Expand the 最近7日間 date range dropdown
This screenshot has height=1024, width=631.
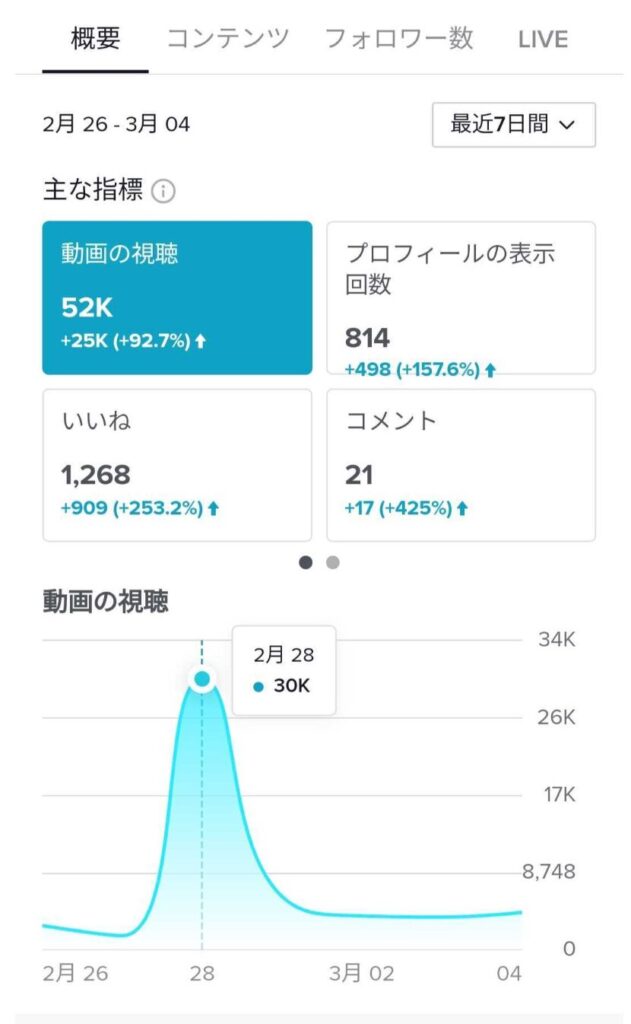click(x=514, y=125)
